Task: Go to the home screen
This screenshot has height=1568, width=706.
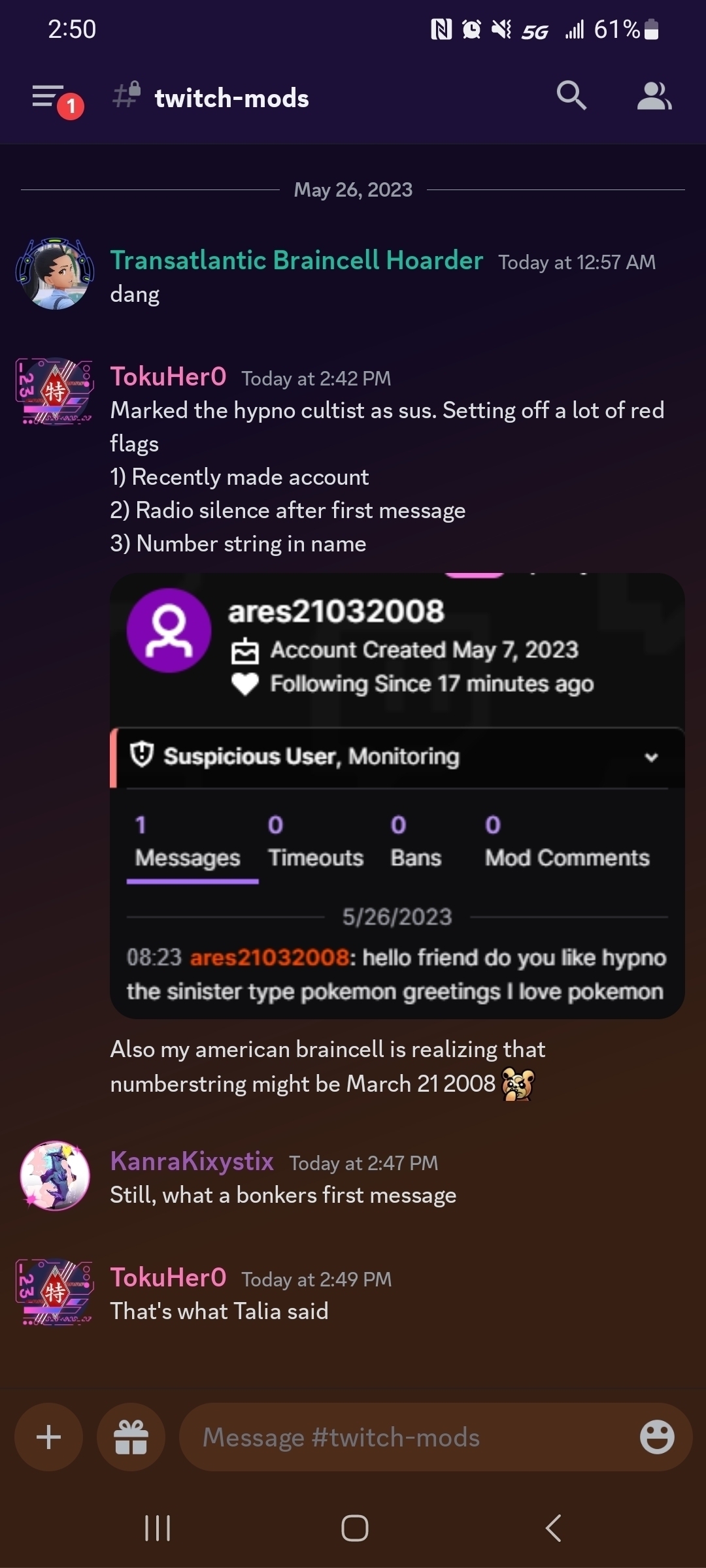Action: pyautogui.click(x=354, y=1528)
